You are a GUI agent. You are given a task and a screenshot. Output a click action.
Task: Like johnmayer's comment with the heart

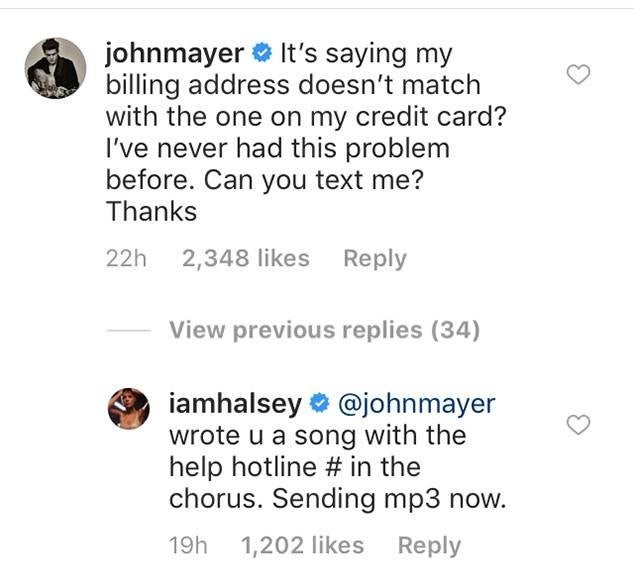point(579,75)
